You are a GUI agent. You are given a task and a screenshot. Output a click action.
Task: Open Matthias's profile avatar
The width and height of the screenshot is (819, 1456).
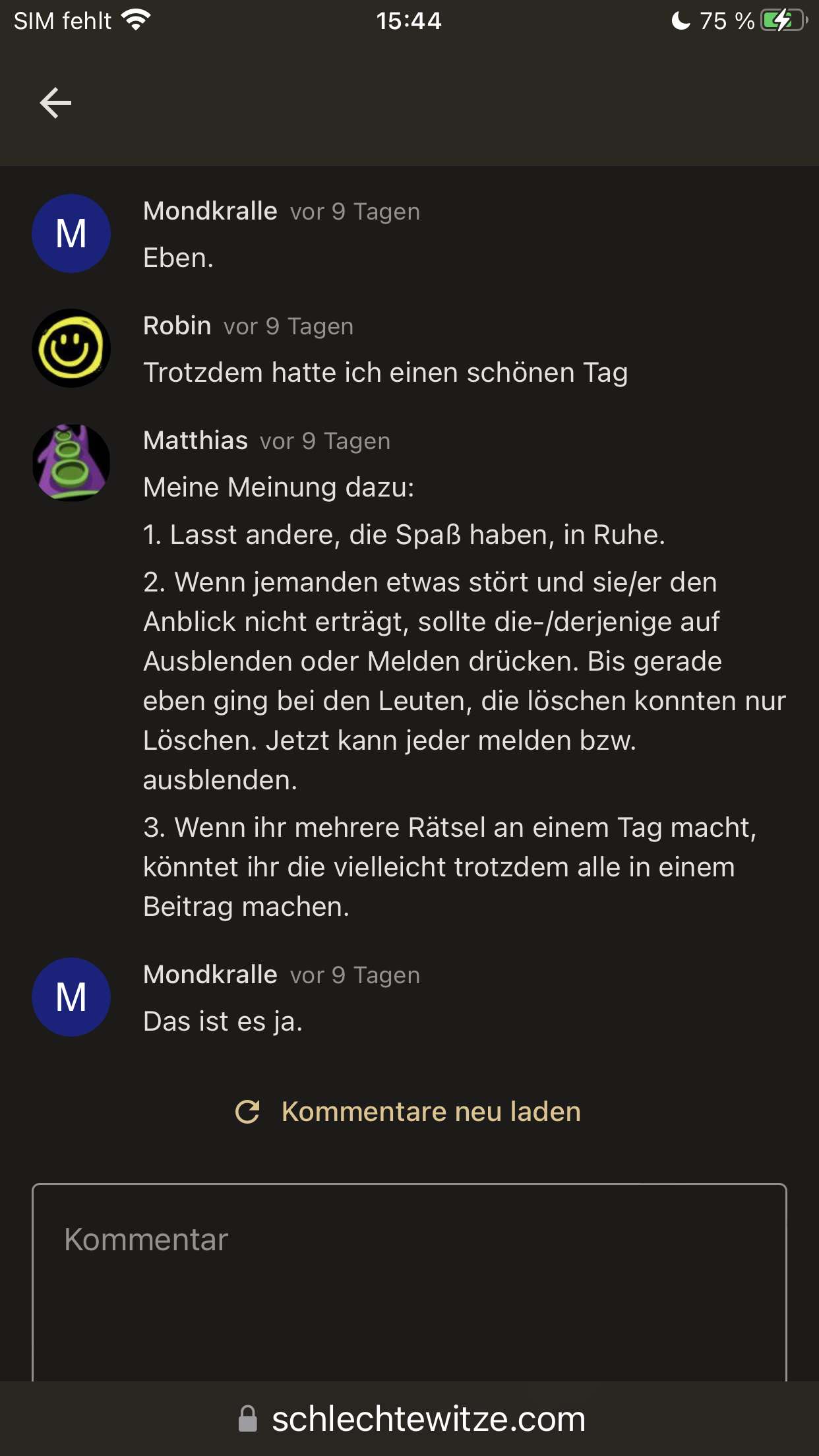pyautogui.click(x=71, y=463)
